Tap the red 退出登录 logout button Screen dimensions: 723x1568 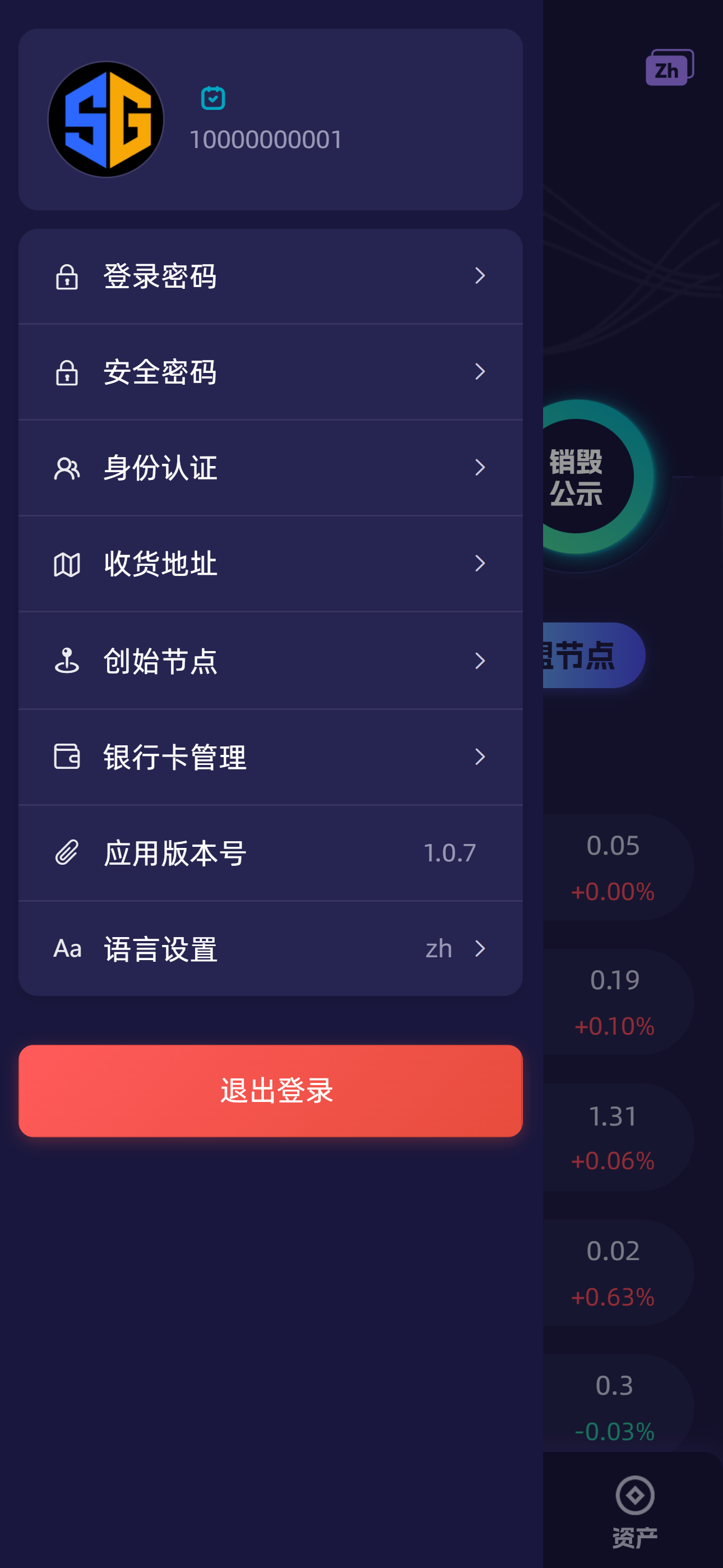pos(270,1090)
